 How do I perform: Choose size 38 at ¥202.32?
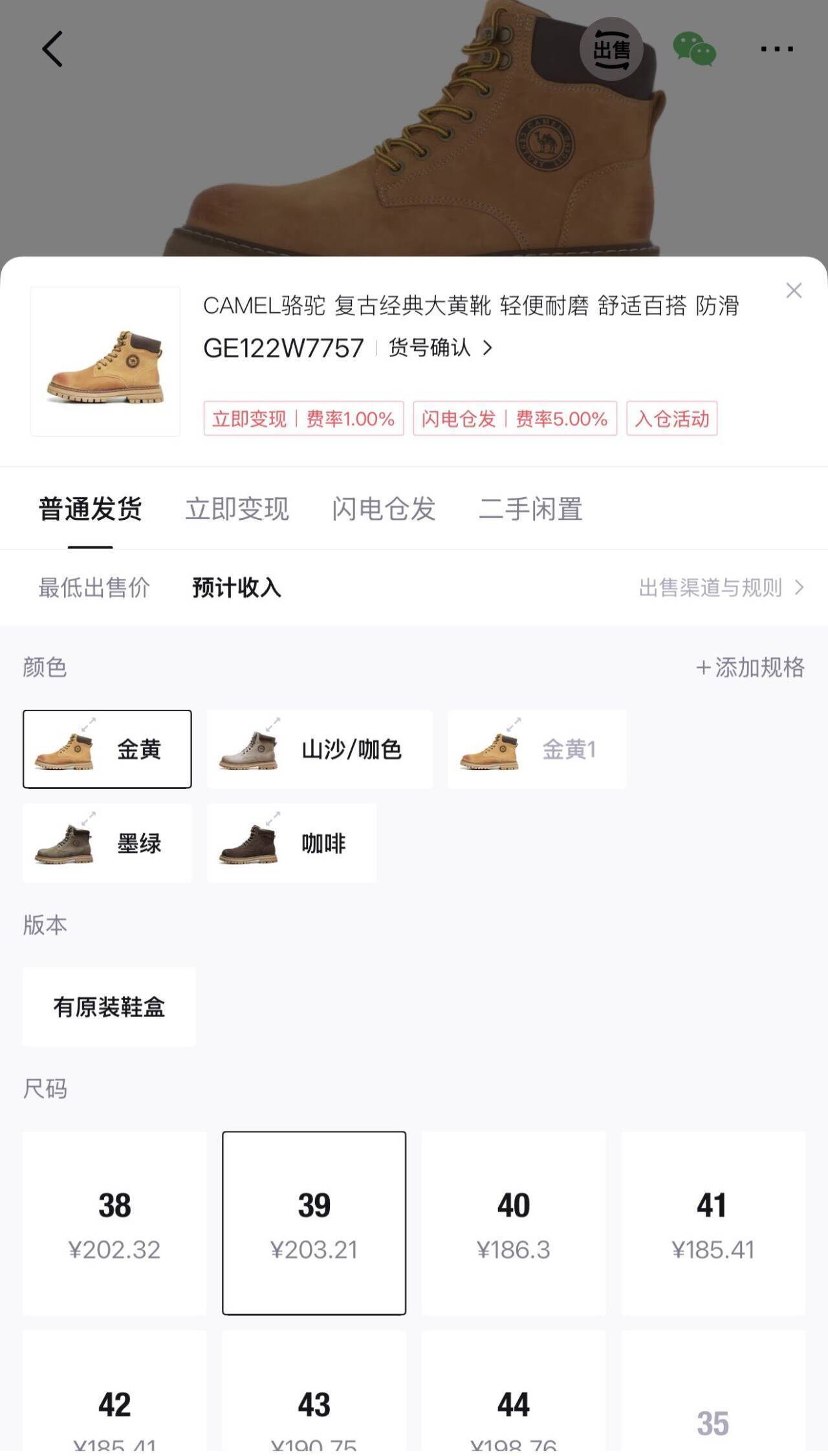tap(114, 1223)
